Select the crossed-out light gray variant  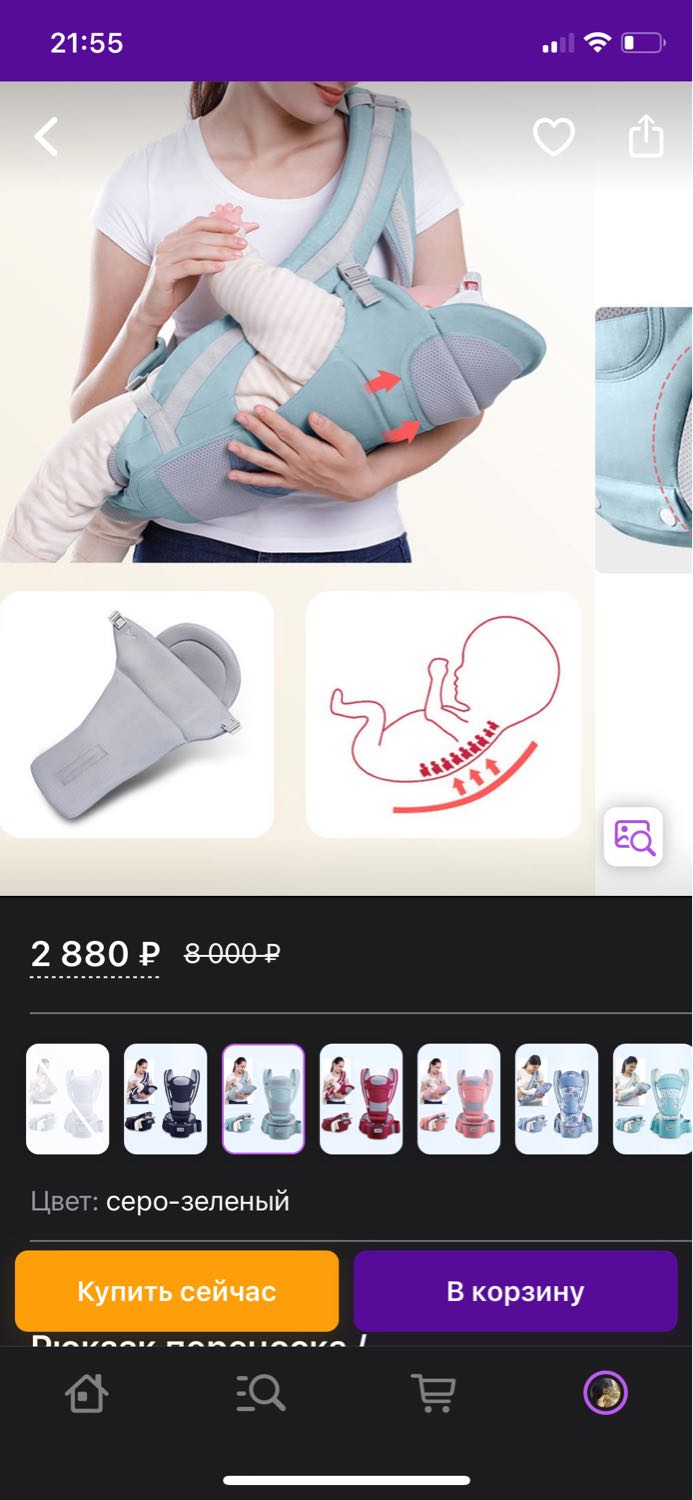pos(67,1099)
